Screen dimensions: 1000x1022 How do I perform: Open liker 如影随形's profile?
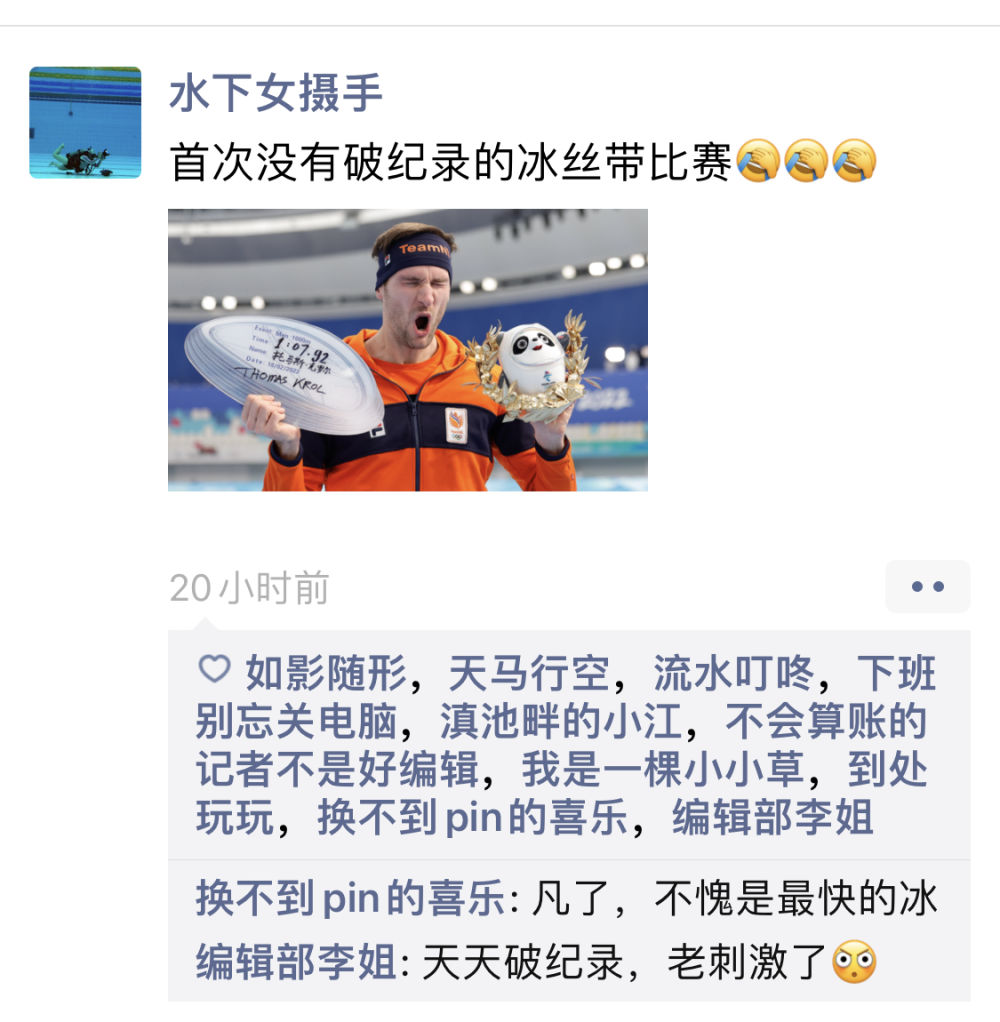point(326,675)
